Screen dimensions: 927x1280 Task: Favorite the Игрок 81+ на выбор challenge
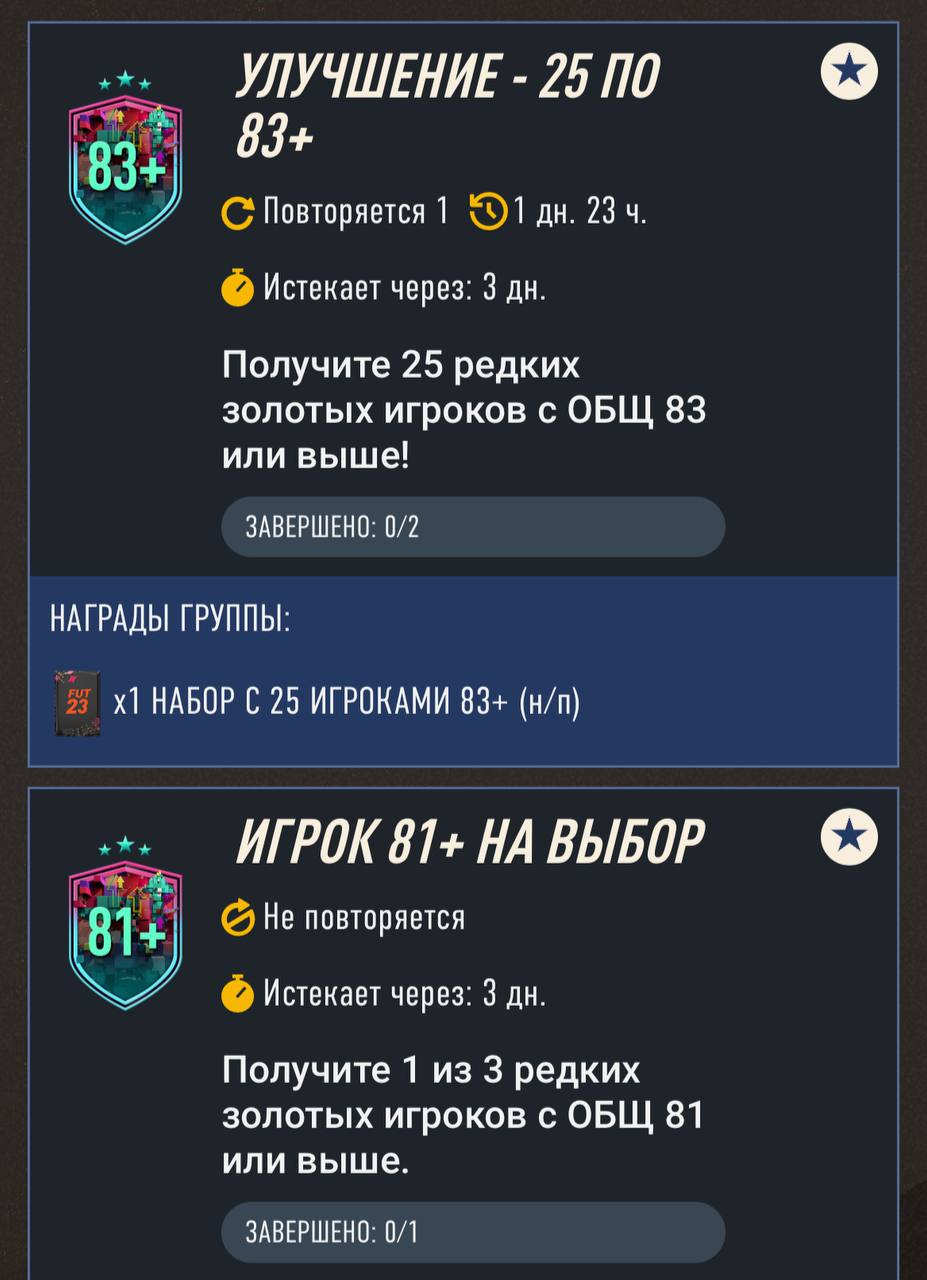click(x=849, y=837)
